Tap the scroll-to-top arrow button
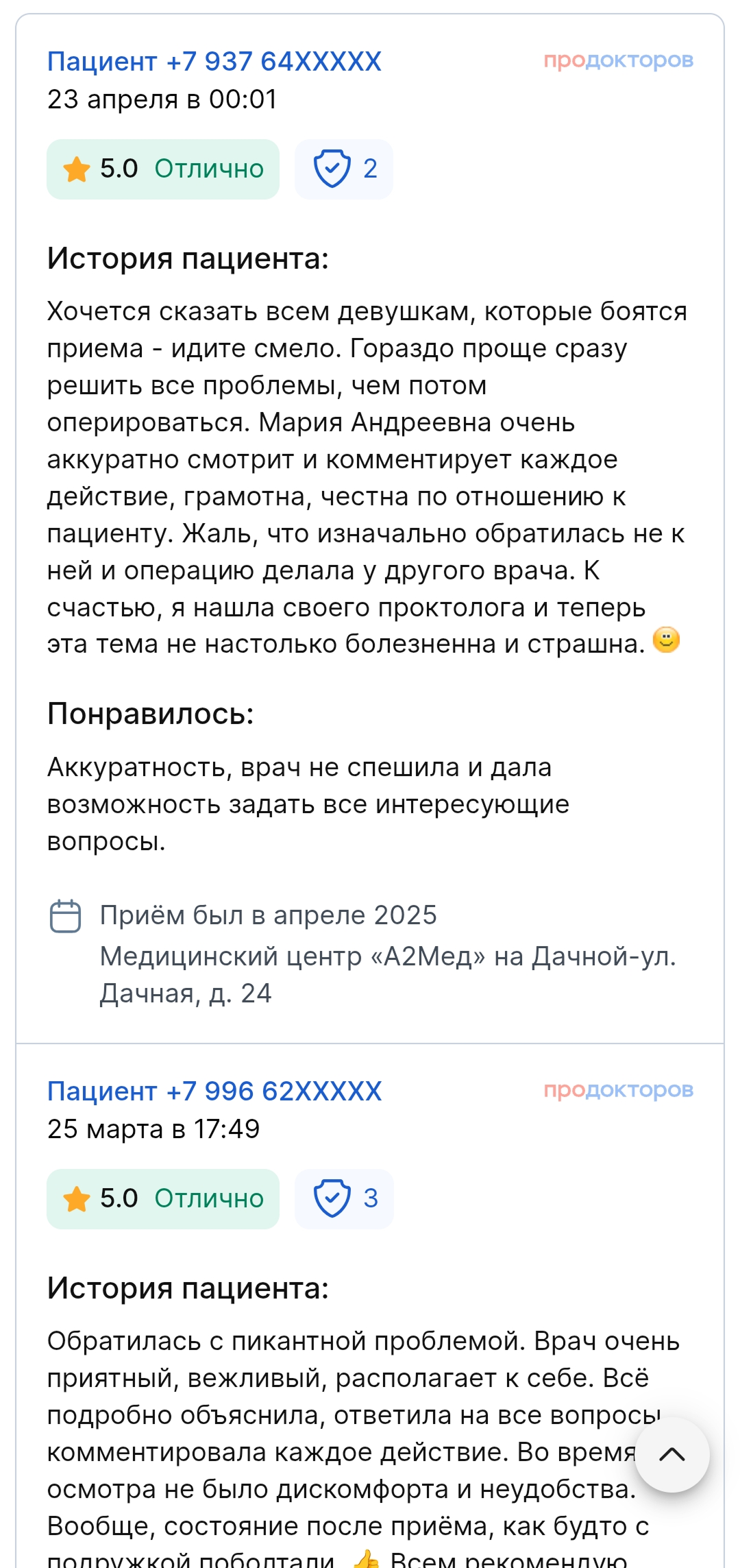The image size is (740, 1568). [671, 1455]
